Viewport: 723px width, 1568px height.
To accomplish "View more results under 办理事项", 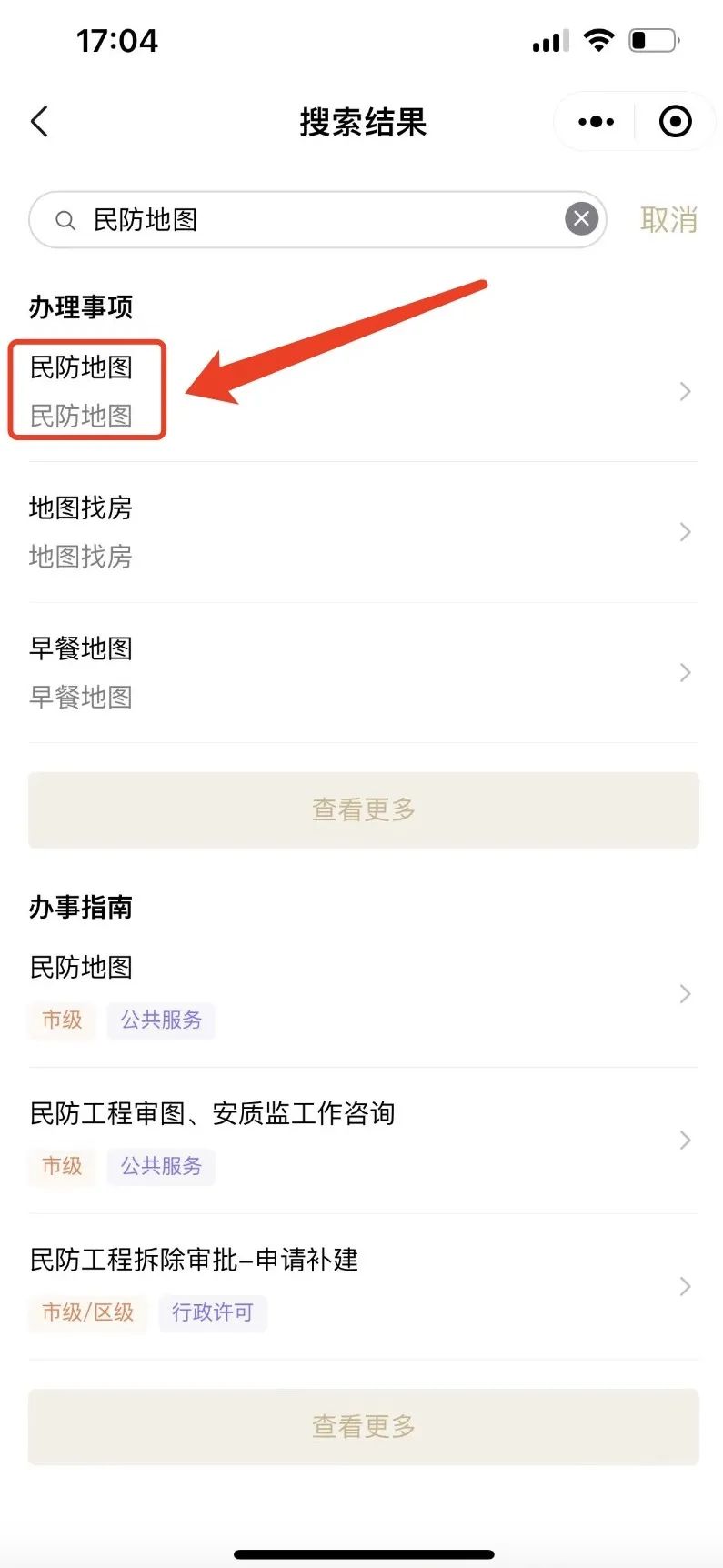I will point(363,809).
